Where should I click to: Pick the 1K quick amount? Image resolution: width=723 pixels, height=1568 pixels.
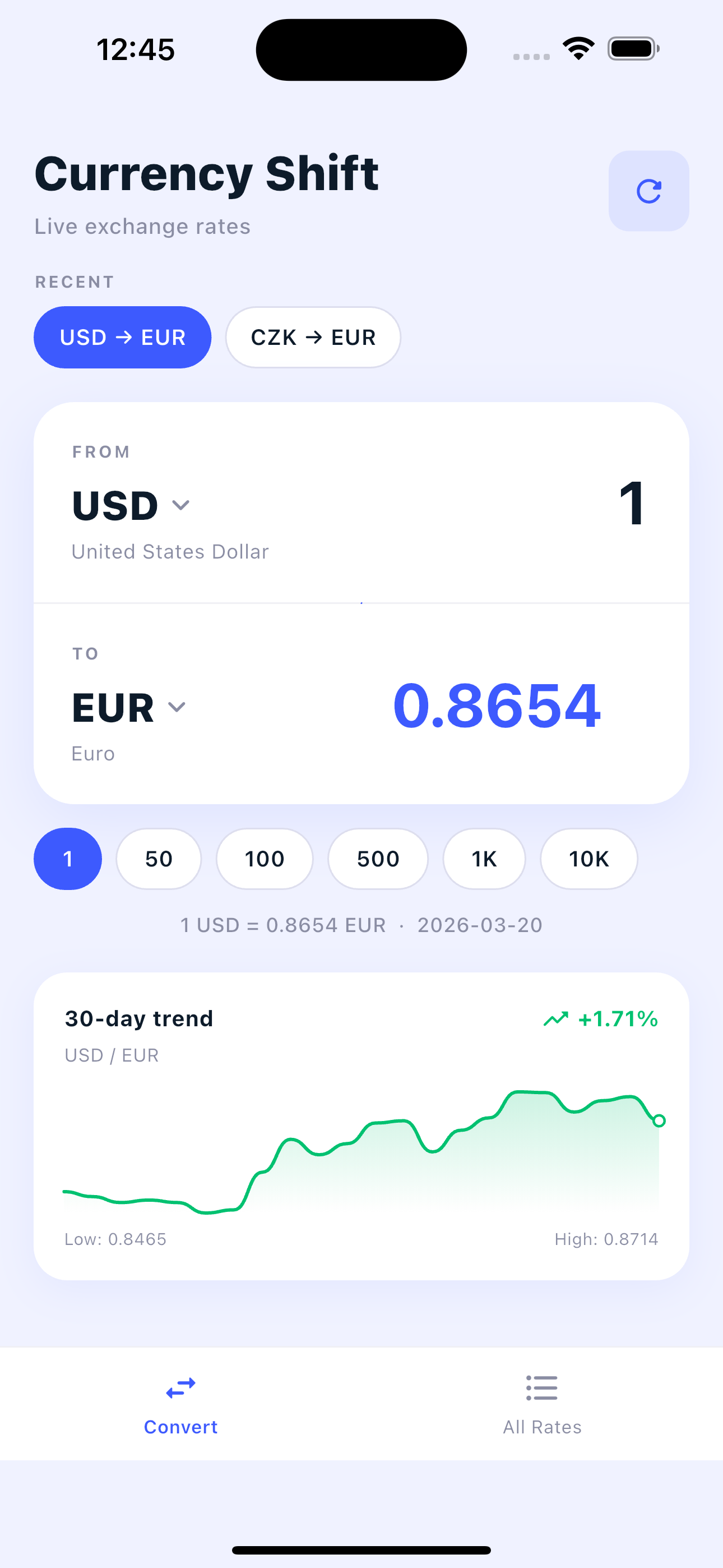click(484, 859)
